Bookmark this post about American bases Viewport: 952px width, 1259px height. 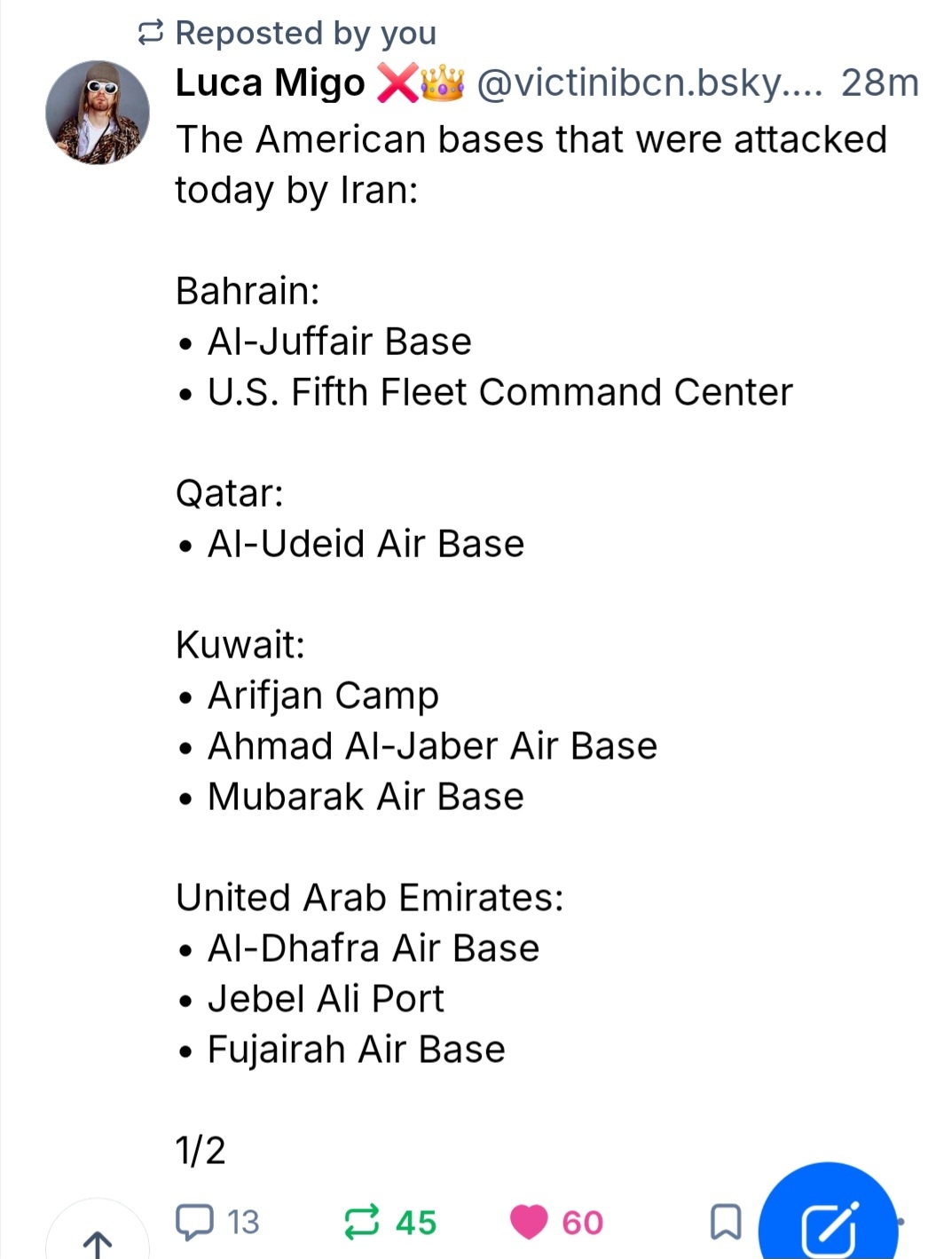click(726, 1222)
